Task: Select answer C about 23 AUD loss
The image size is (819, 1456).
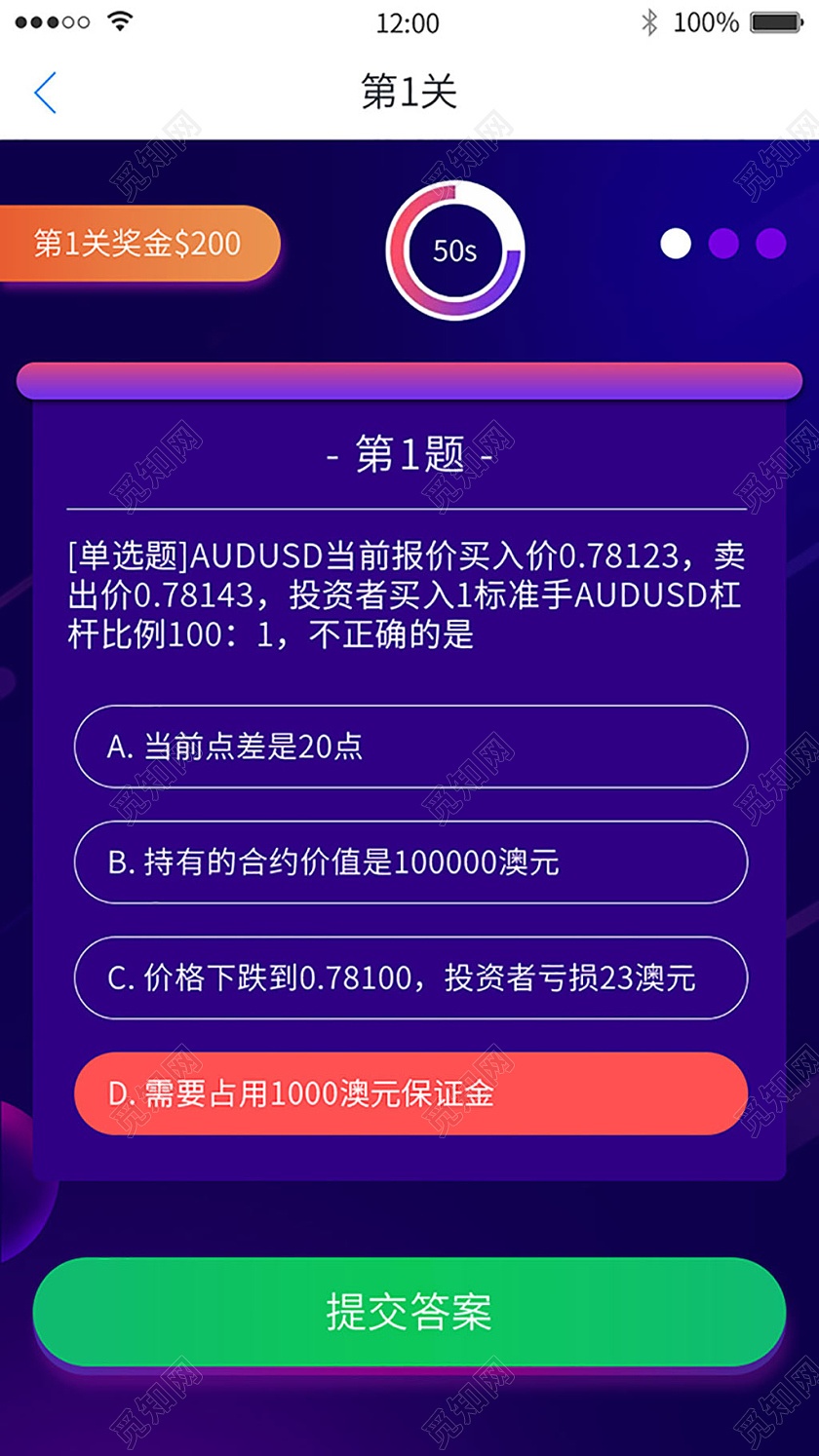Action: coord(409,978)
